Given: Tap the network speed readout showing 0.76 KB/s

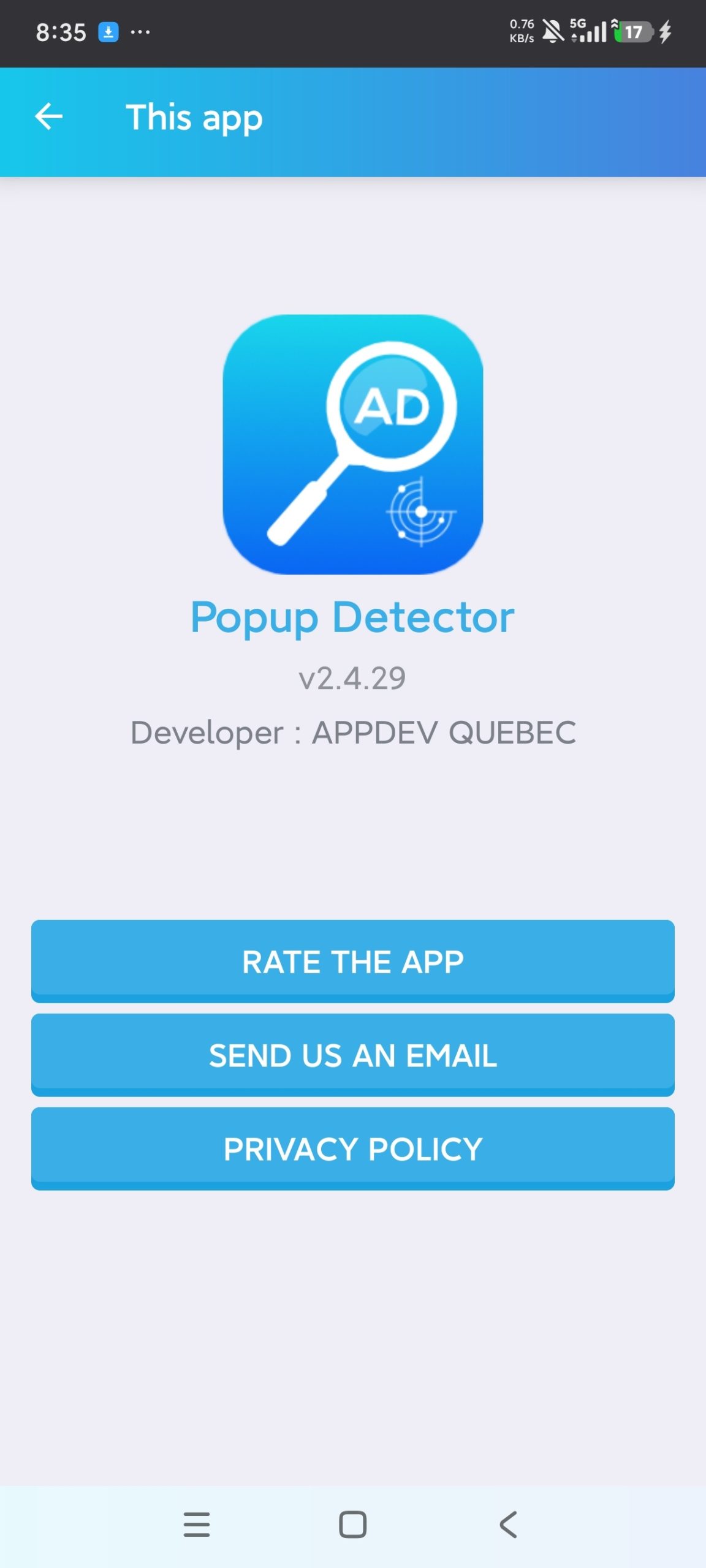Looking at the screenshot, I should point(522,32).
